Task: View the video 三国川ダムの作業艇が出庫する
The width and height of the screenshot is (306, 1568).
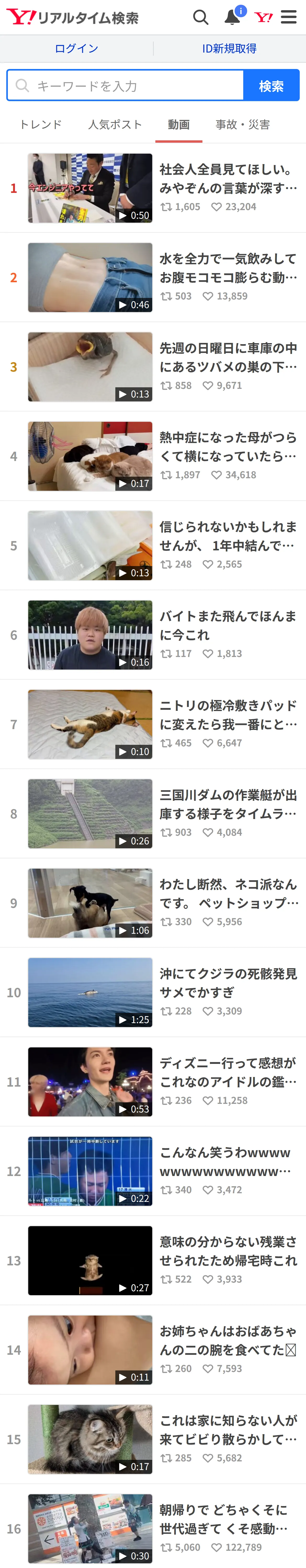Action: click(x=153, y=814)
